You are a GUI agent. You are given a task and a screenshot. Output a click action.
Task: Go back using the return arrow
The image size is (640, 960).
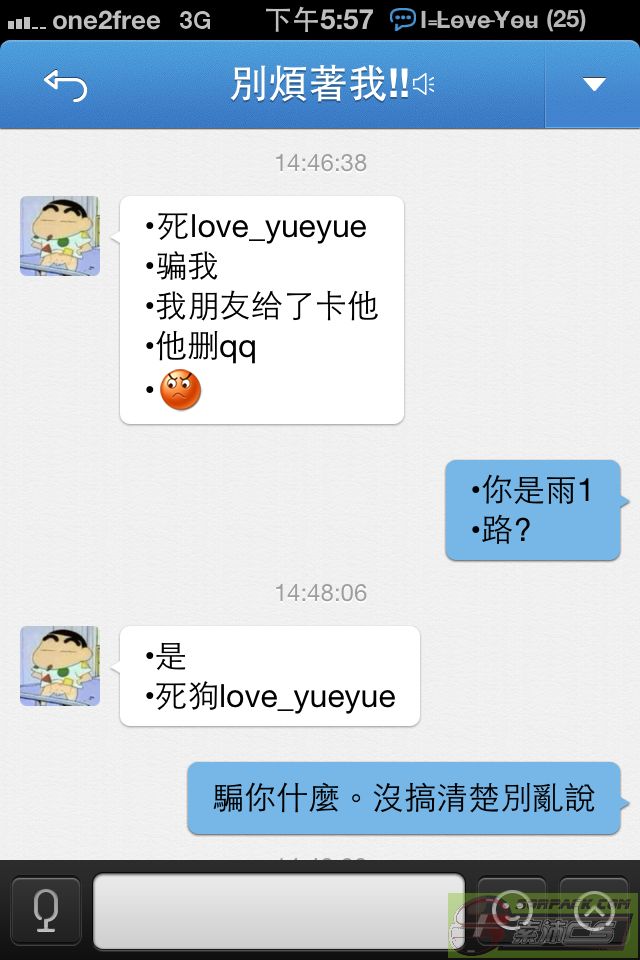66,86
